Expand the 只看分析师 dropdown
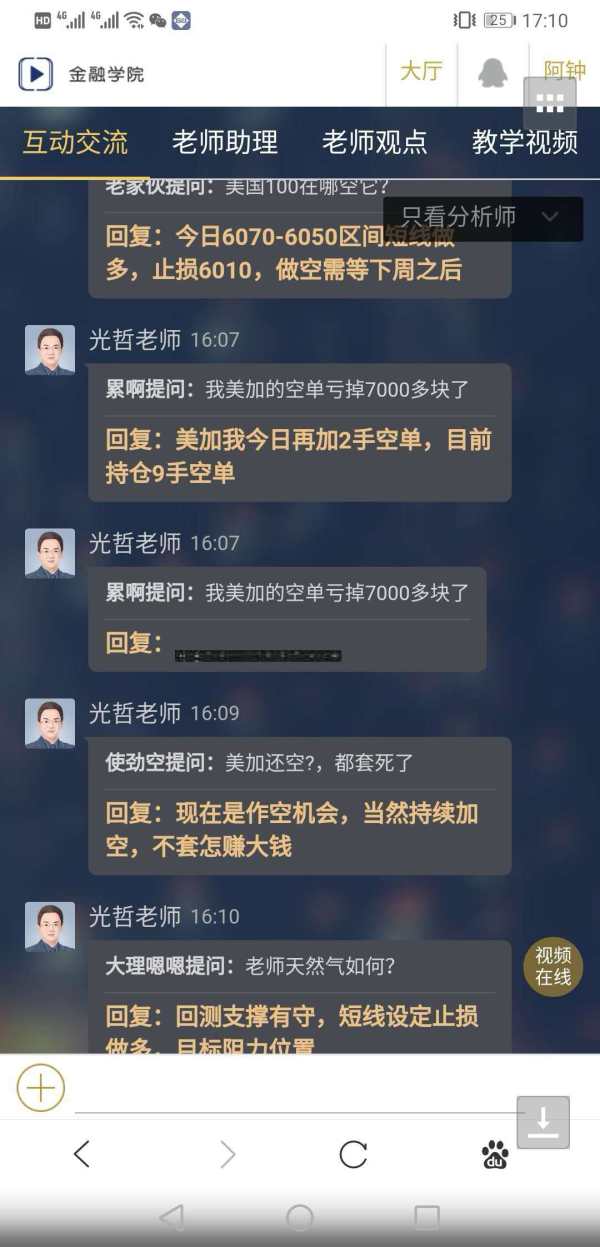The image size is (600, 1247). 482,217
